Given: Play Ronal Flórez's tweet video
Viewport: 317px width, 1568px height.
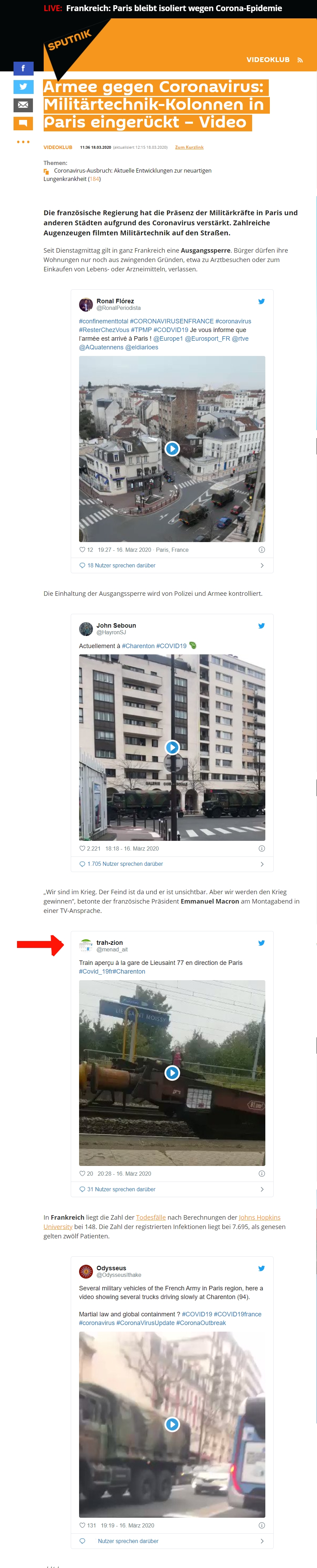Looking at the screenshot, I should (x=172, y=448).
